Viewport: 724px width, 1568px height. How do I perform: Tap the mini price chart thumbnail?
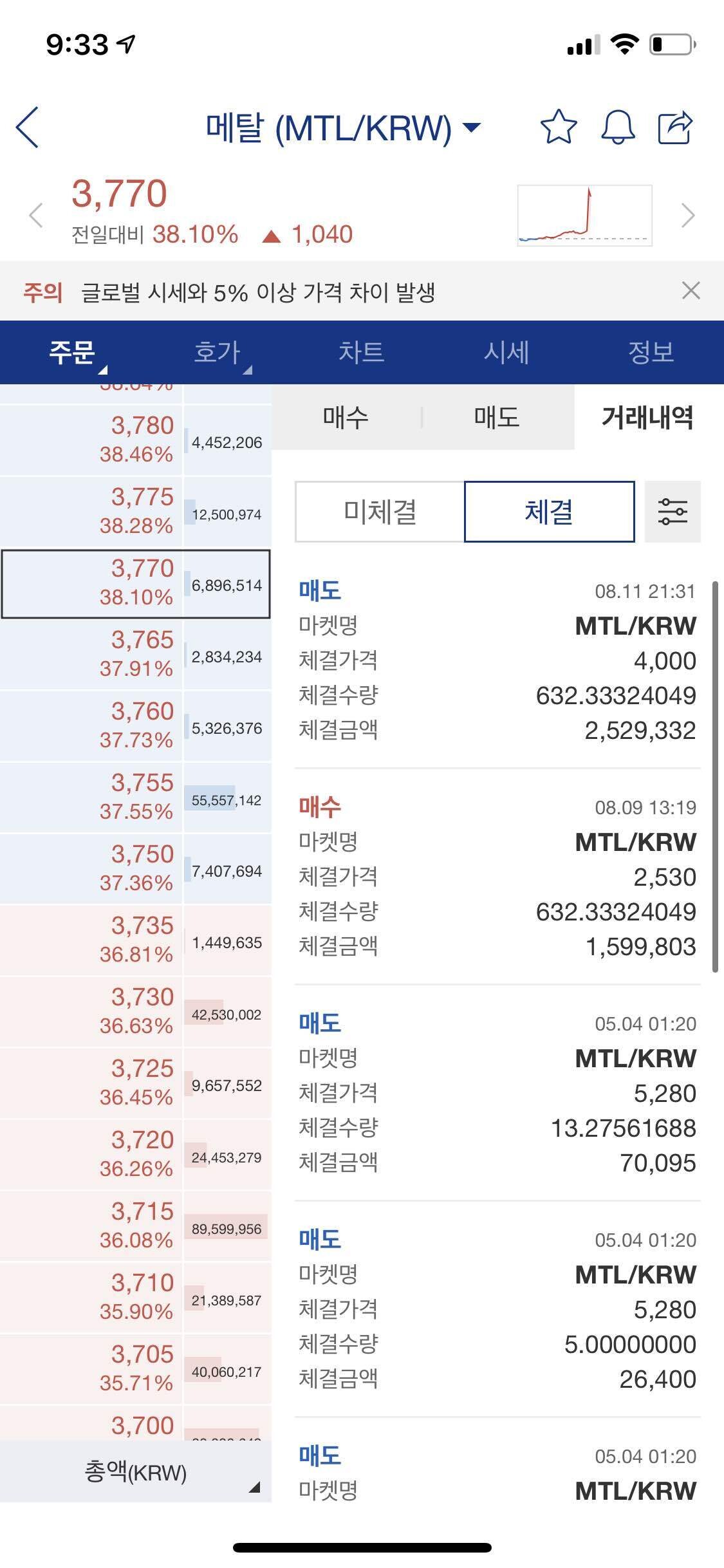[586, 214]
